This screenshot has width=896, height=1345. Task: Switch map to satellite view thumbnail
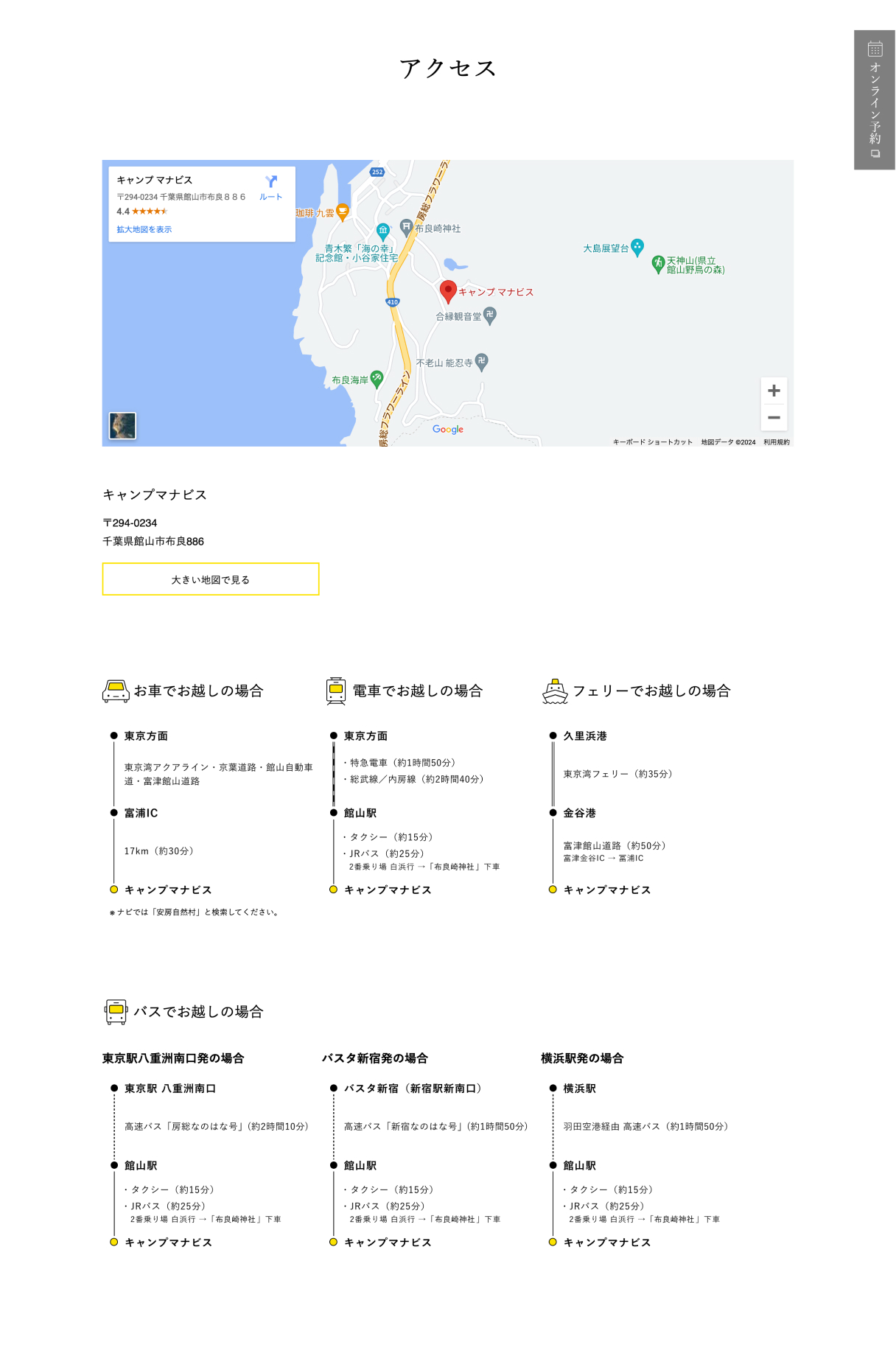(122, 425)
